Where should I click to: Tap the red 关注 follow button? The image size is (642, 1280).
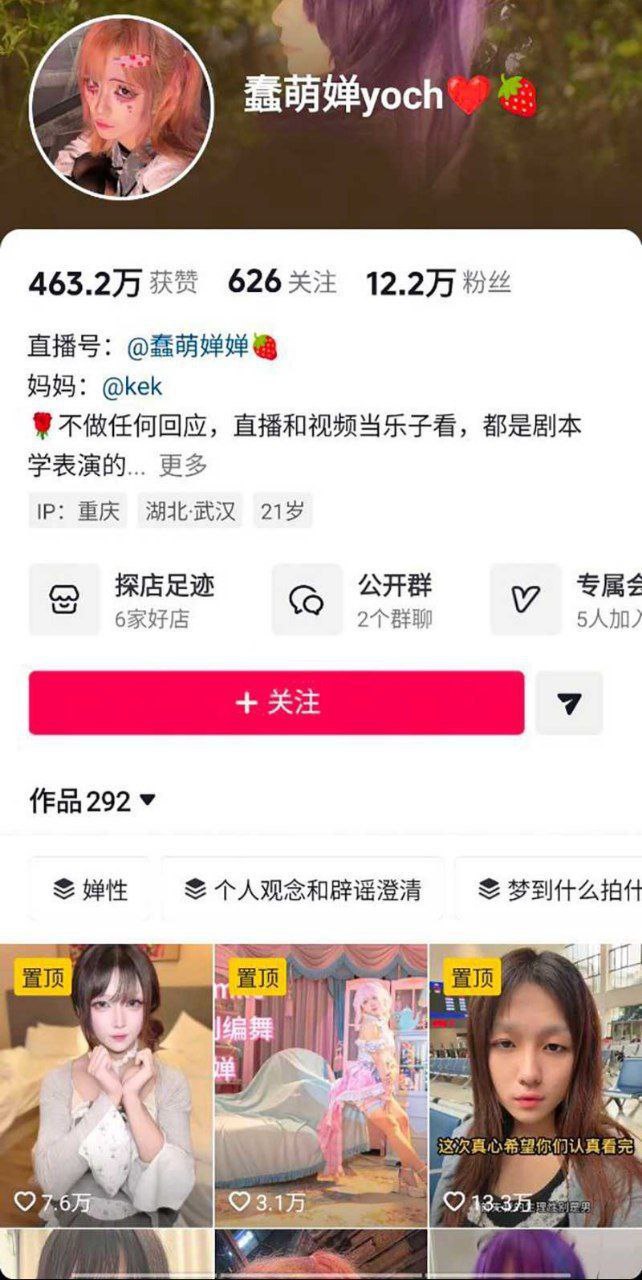[x=276, y=703]
